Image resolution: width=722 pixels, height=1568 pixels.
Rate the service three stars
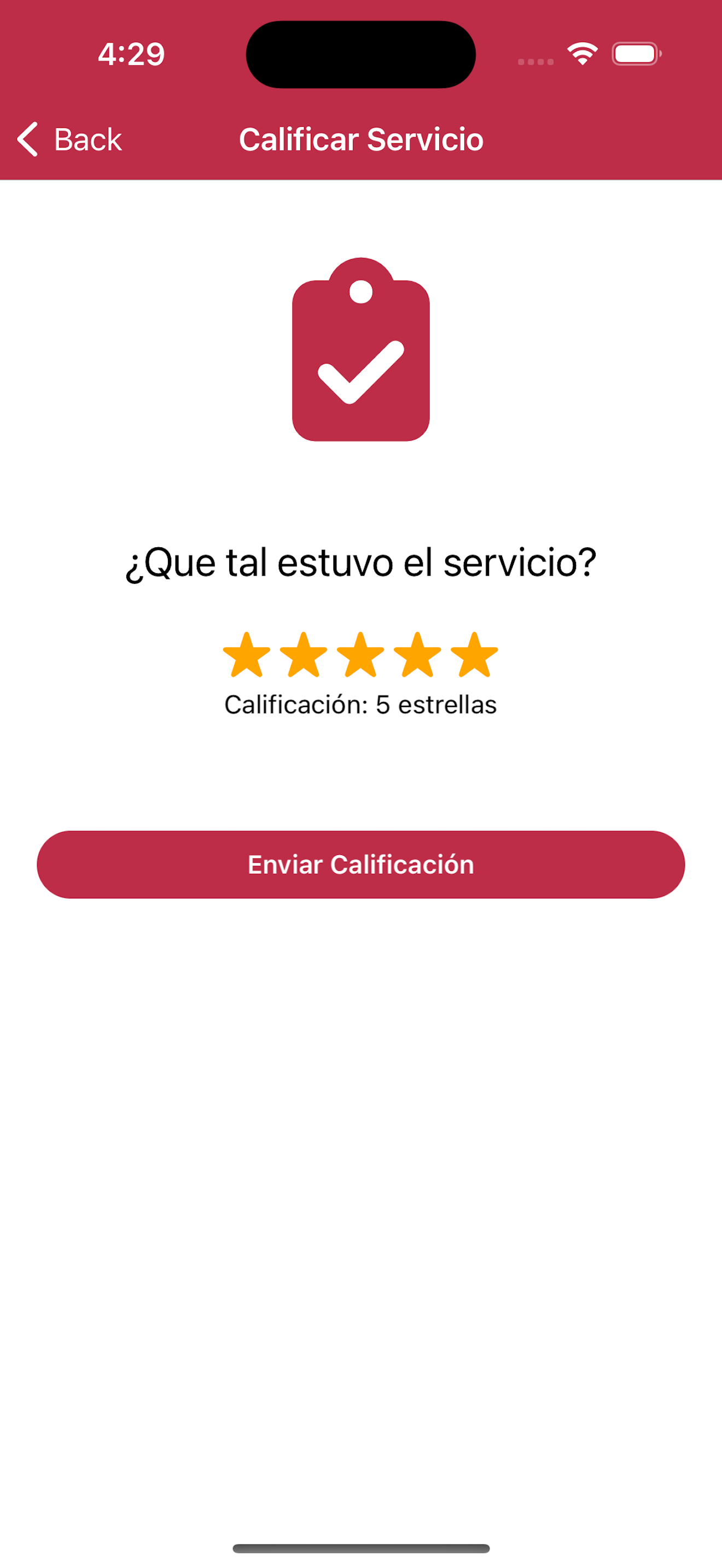pos(360,655)
